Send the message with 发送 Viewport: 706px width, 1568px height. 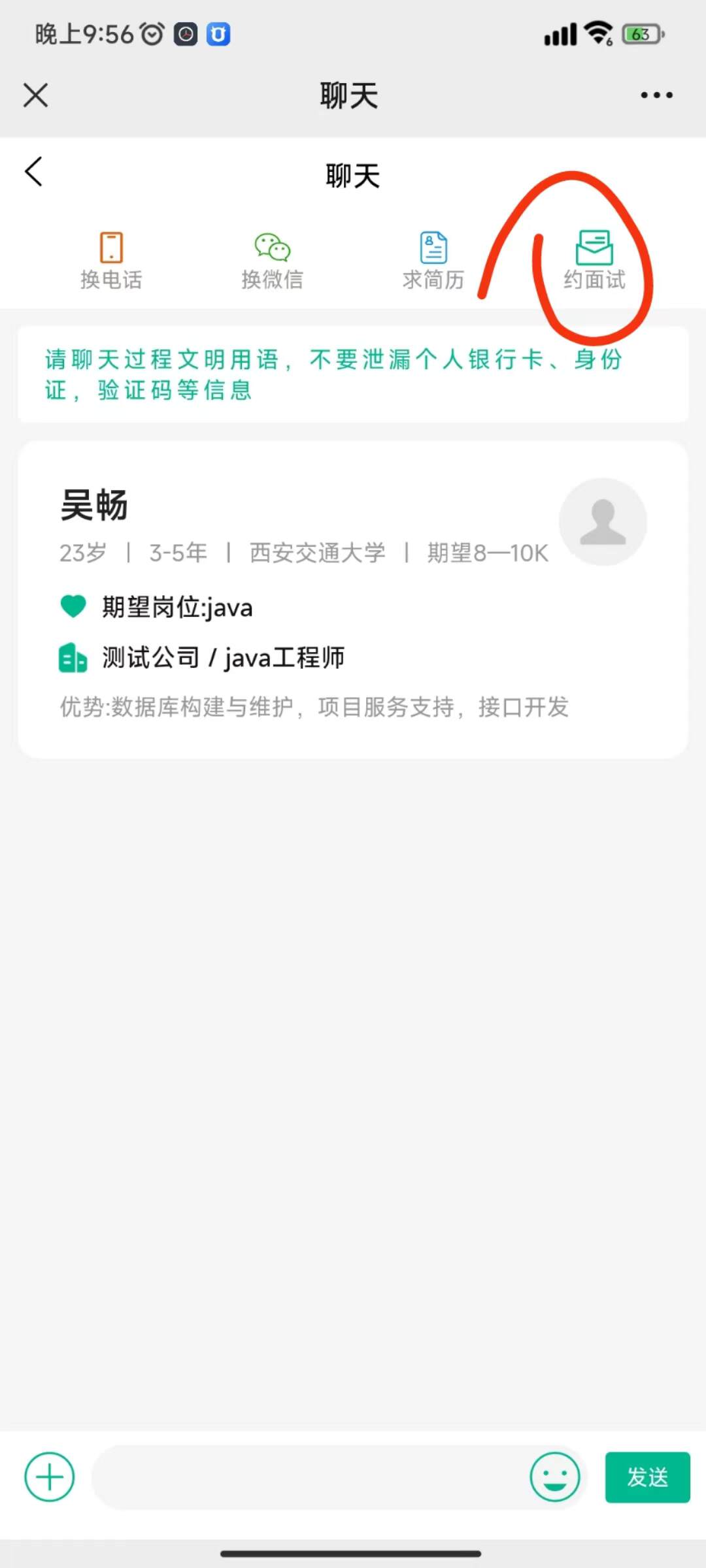coord(647,1478)
